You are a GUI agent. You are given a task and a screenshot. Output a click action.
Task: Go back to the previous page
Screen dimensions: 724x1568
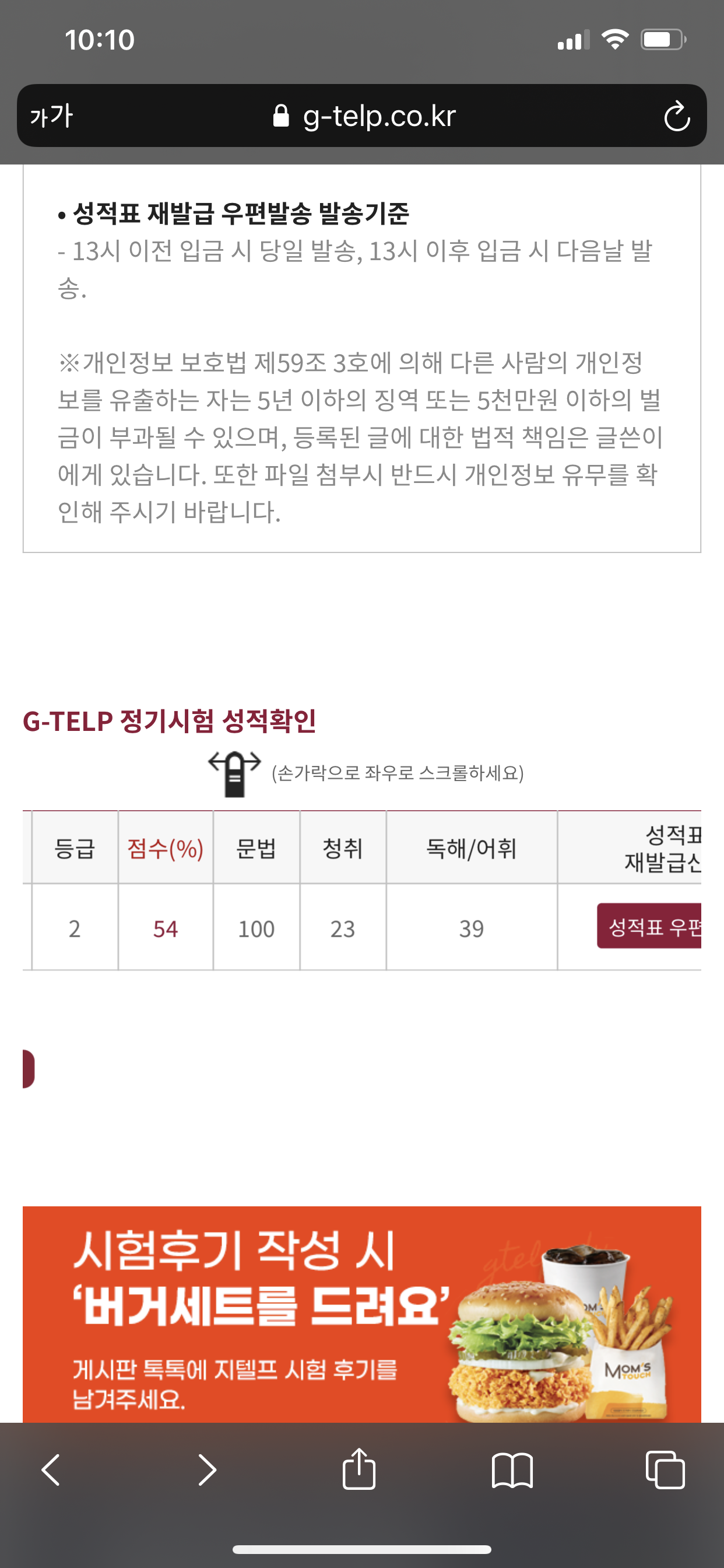click(x=51, y=1470)
